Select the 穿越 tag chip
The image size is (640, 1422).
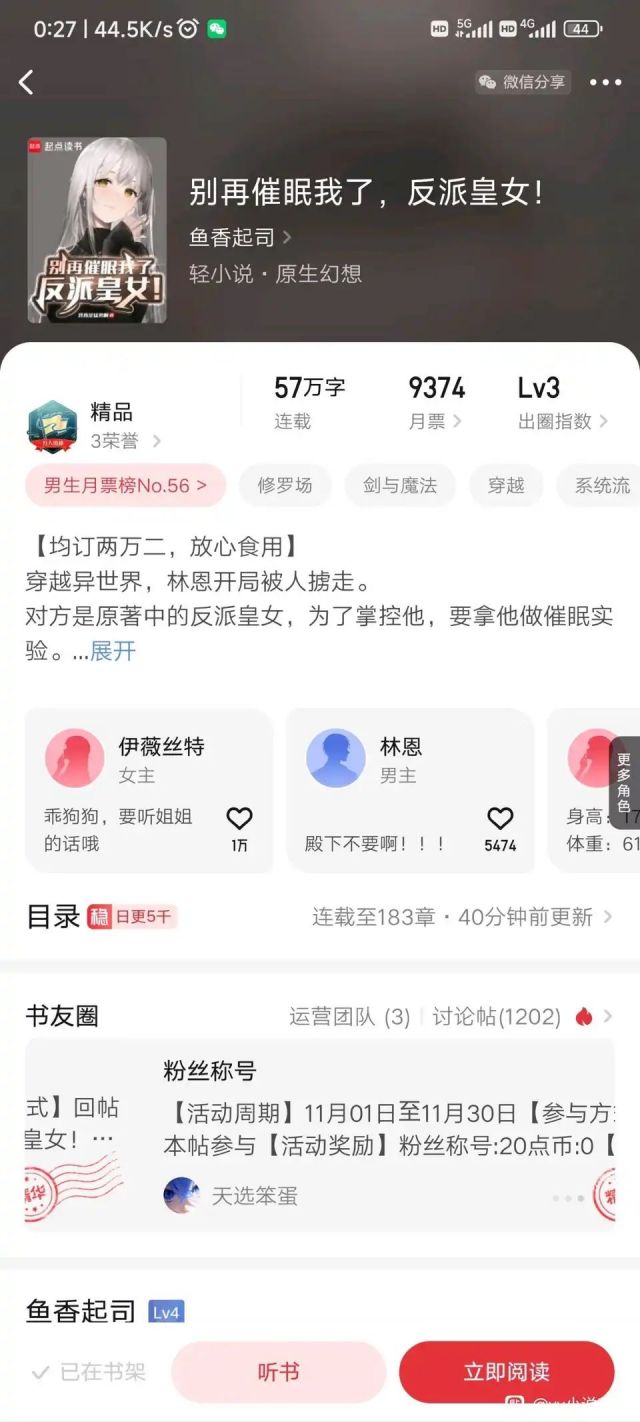coord(506,486)
